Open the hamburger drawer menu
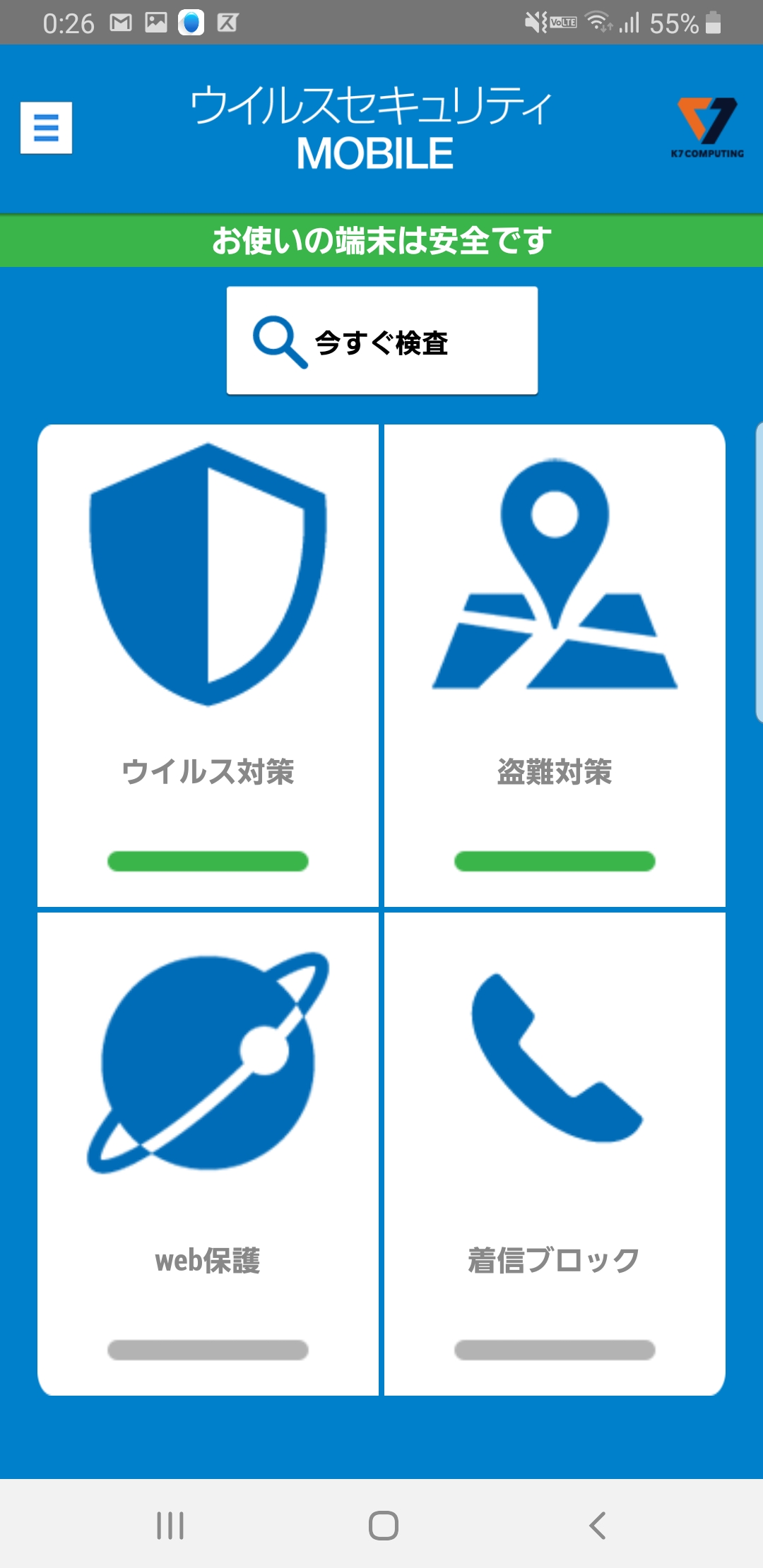The image size is (763, 1568). 46,128
